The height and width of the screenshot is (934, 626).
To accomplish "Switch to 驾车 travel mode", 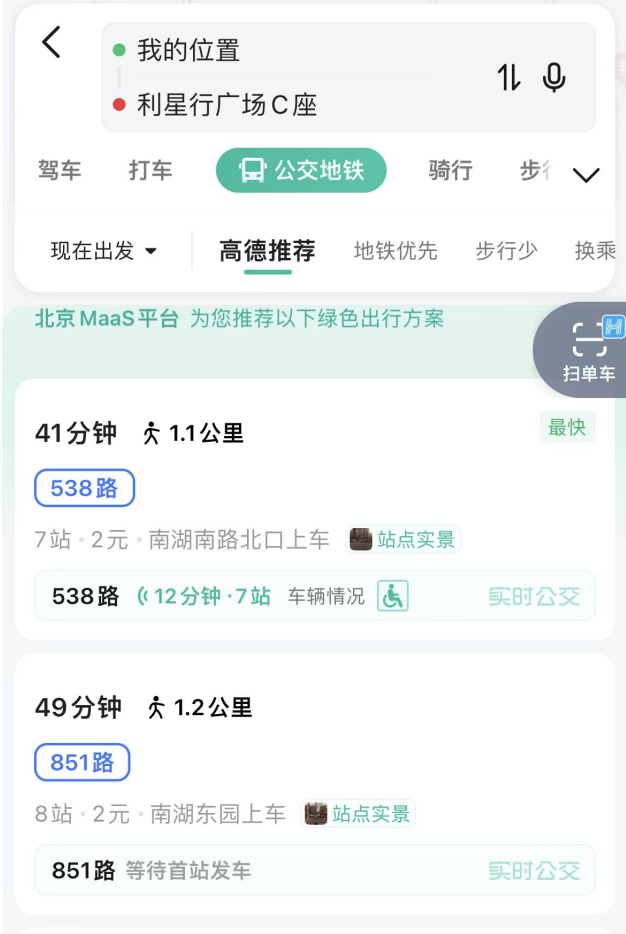I will click(x=60, y=171).
